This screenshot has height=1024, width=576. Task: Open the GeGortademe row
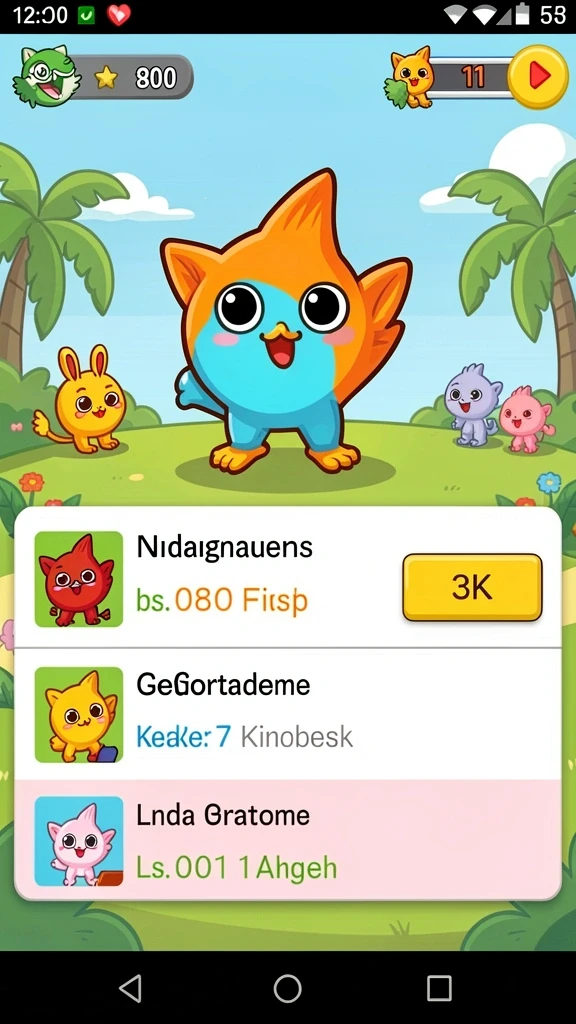point(287,714)
